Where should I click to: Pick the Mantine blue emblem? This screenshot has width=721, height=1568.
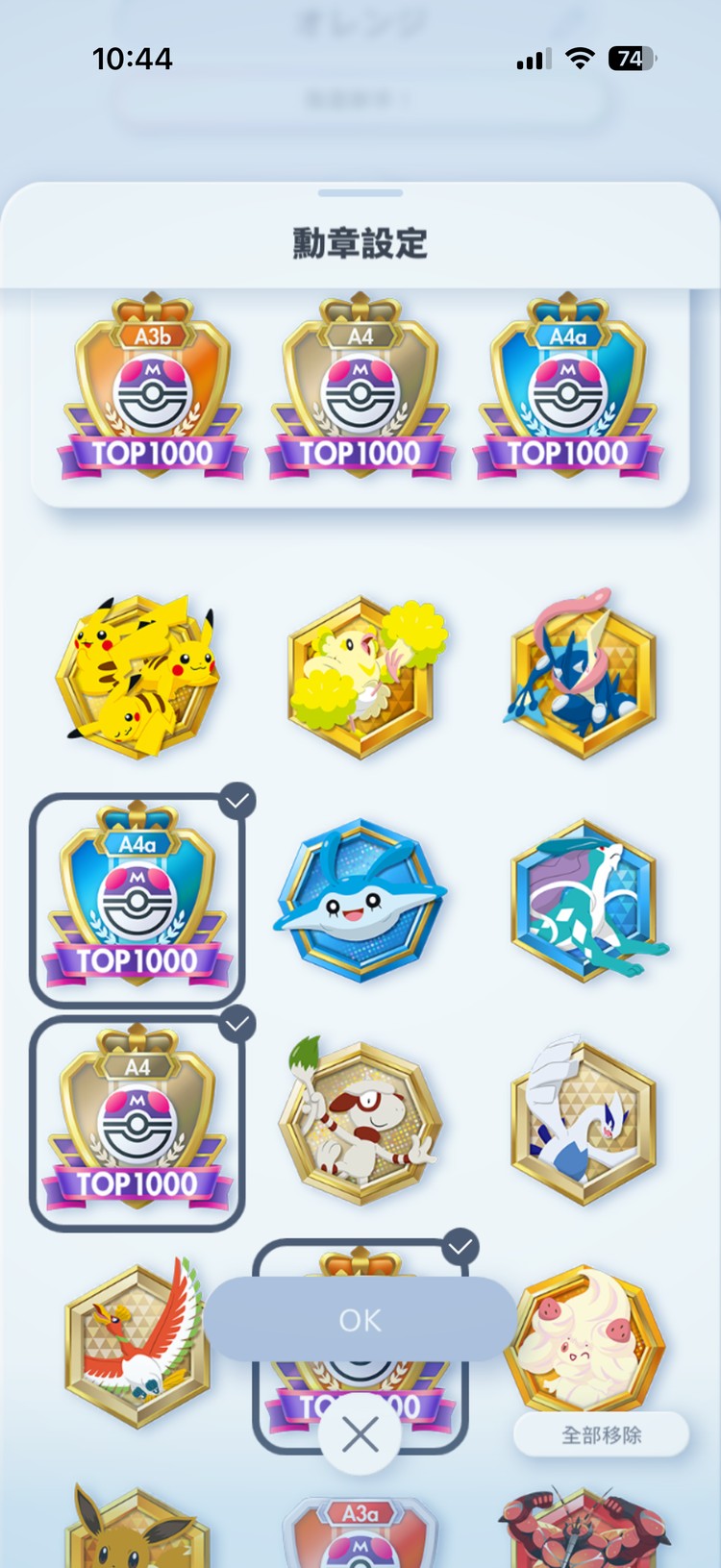point(360,901)
